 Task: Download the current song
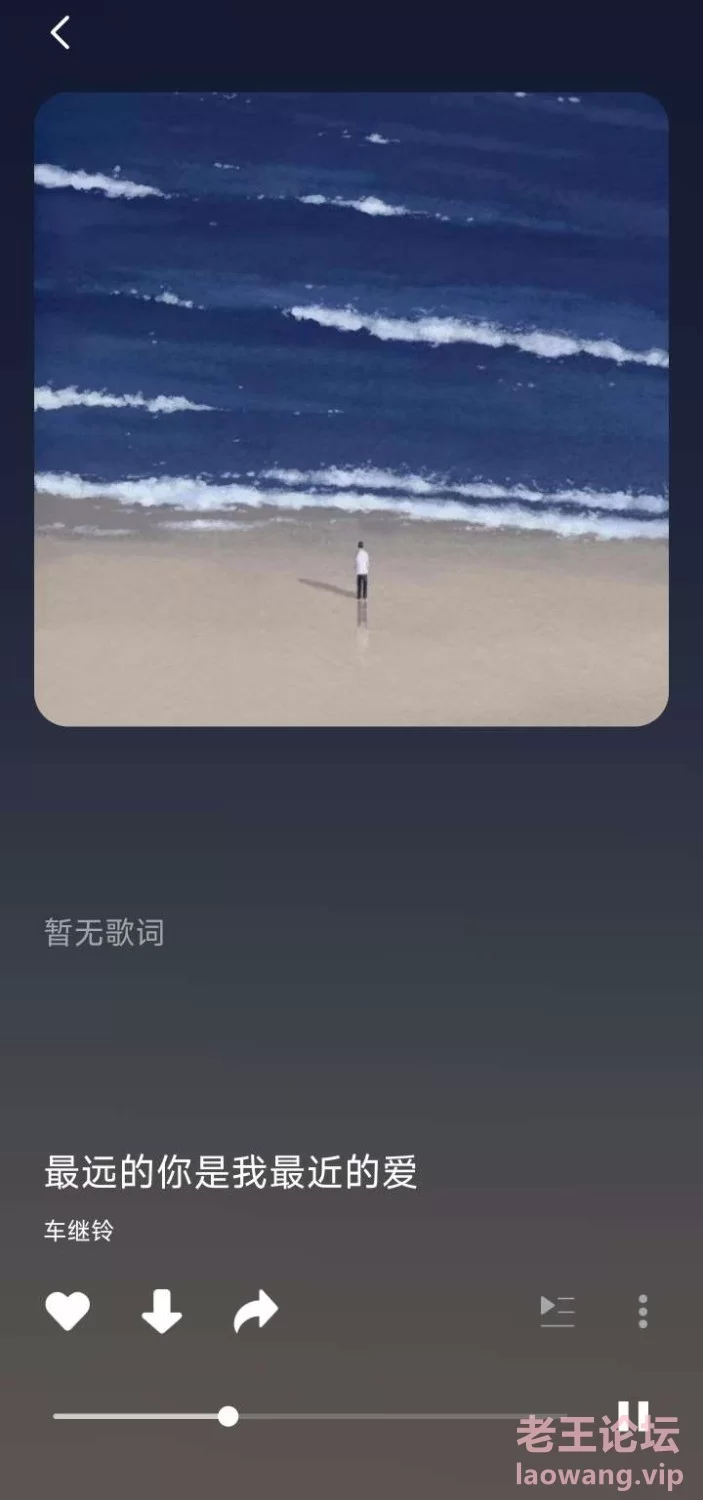coord(161,1311)
